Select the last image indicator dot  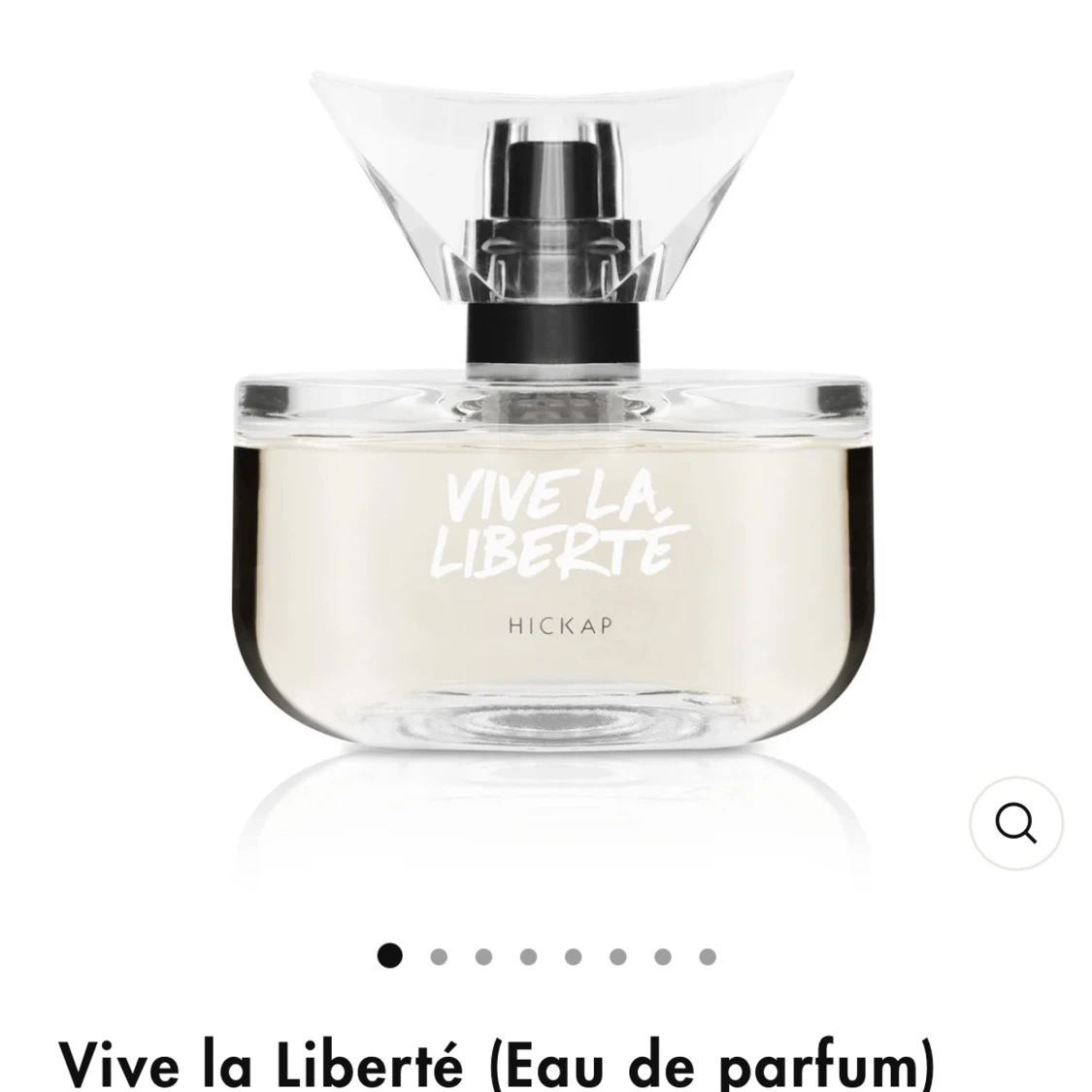click(708, 957)
